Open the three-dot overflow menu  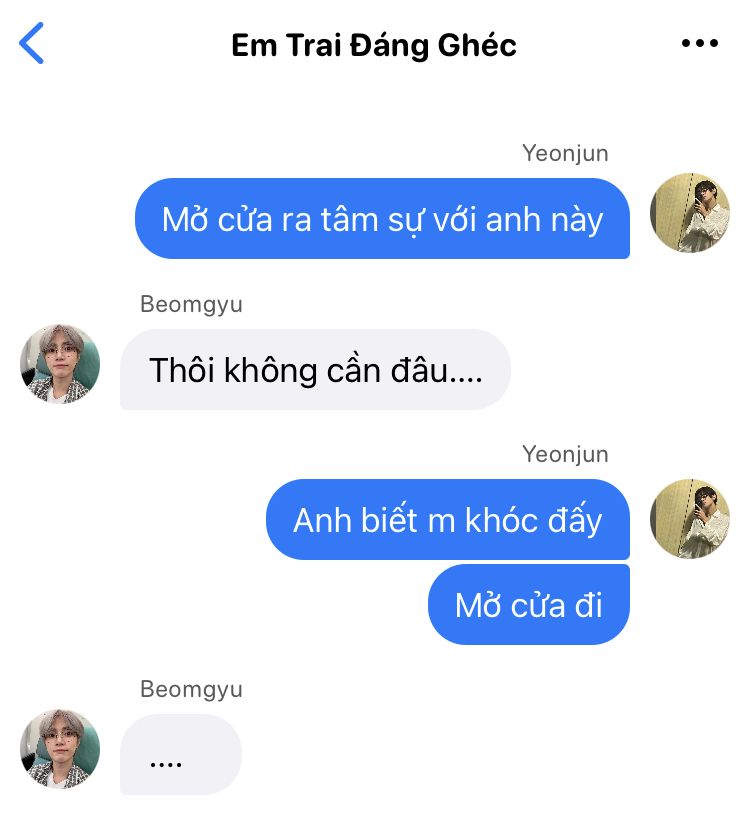pyautogui.click(x=699, y=44)
